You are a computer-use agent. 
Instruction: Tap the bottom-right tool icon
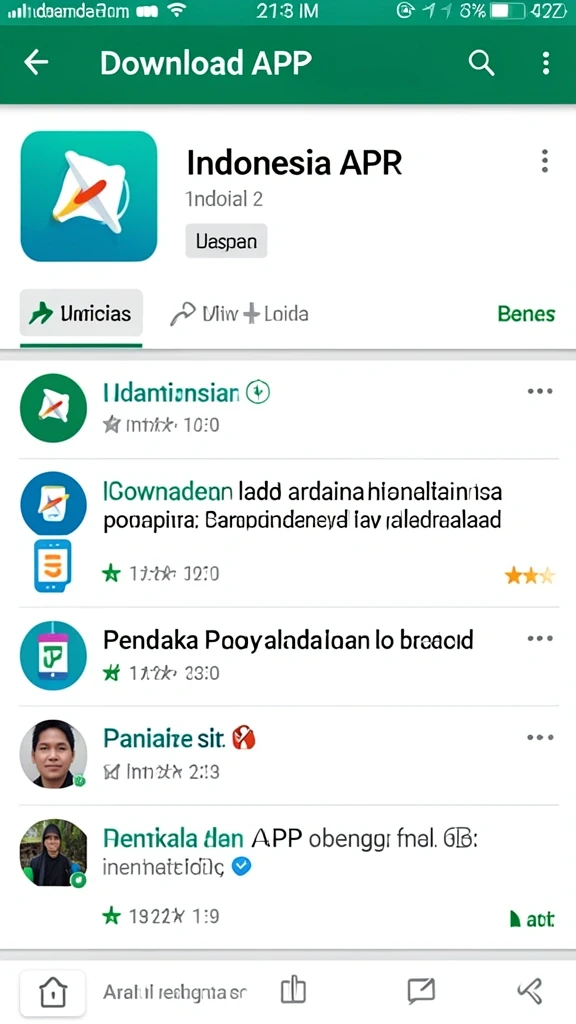point(530,991)
